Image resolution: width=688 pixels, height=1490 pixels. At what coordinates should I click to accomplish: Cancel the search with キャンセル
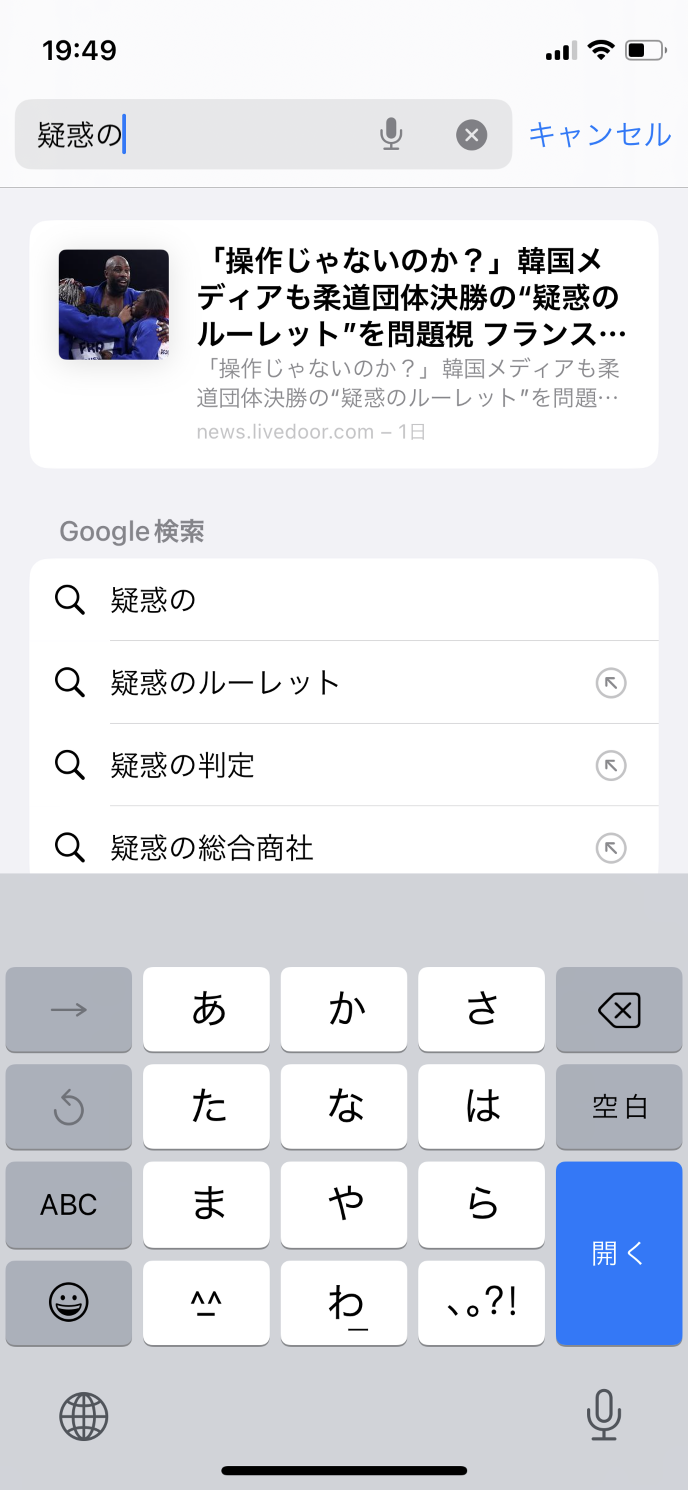(599, 134)
